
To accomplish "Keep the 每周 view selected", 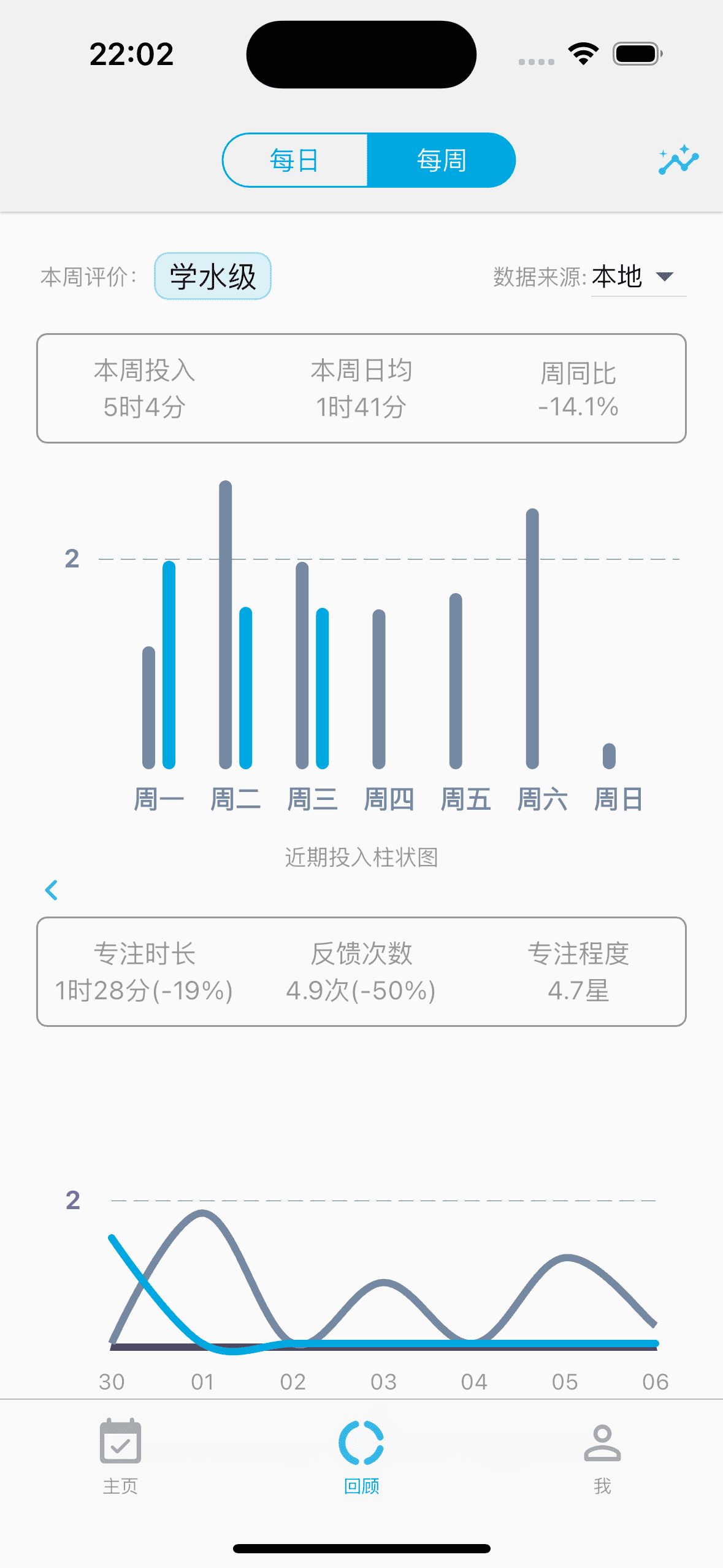I will point(441,159).
